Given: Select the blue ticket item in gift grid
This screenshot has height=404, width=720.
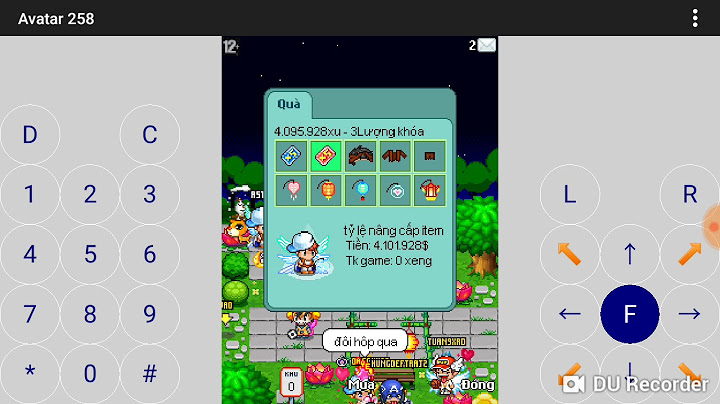Looking at the screenshot, I should 290,155.
